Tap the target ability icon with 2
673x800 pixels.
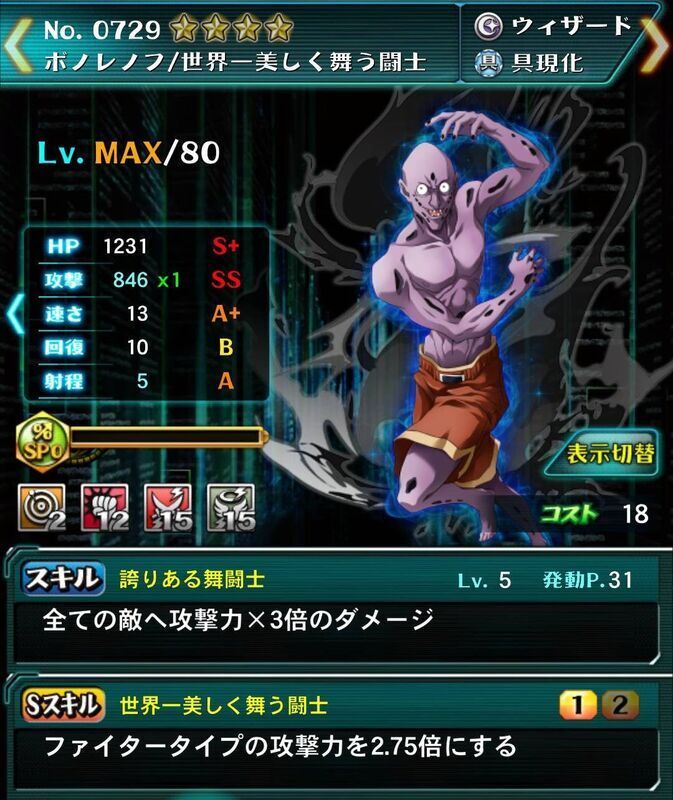40,505
